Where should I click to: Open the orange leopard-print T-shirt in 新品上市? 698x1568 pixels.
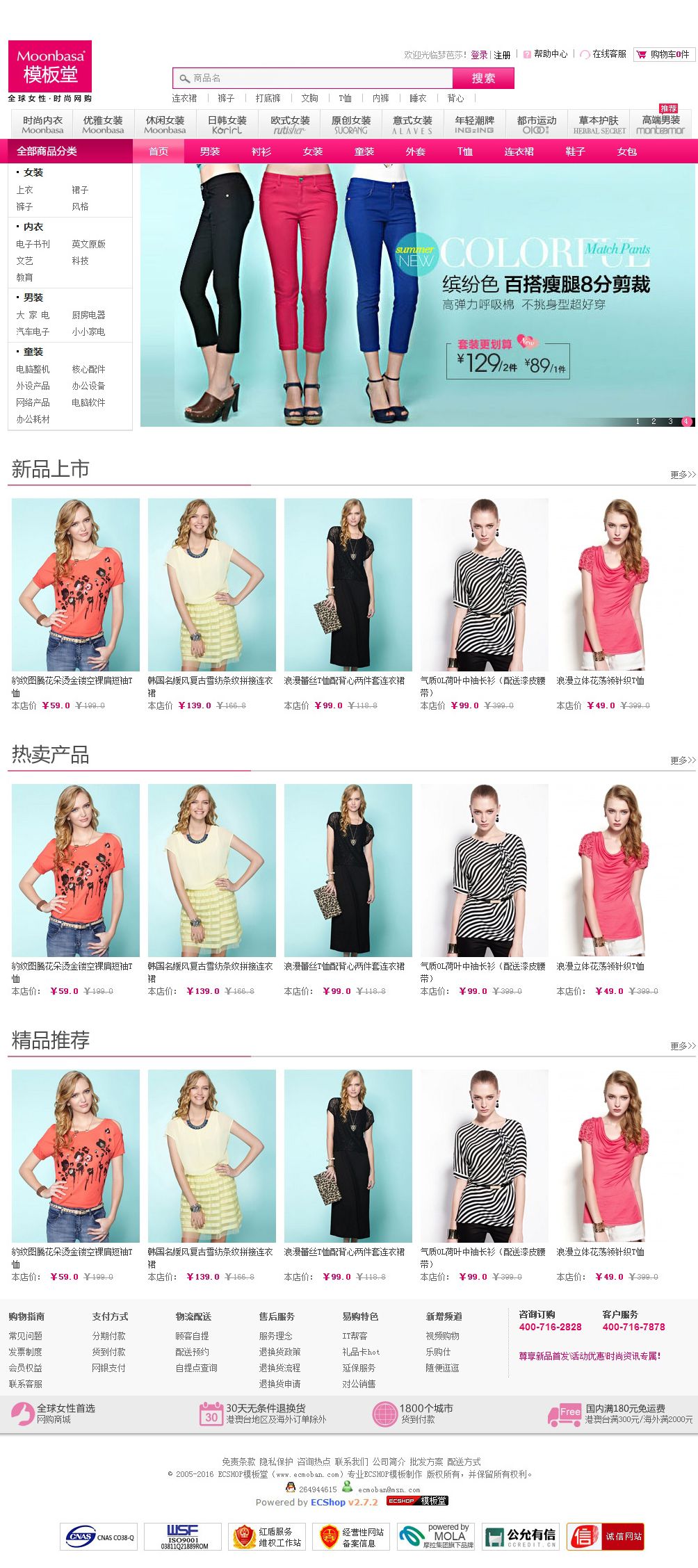75,584
